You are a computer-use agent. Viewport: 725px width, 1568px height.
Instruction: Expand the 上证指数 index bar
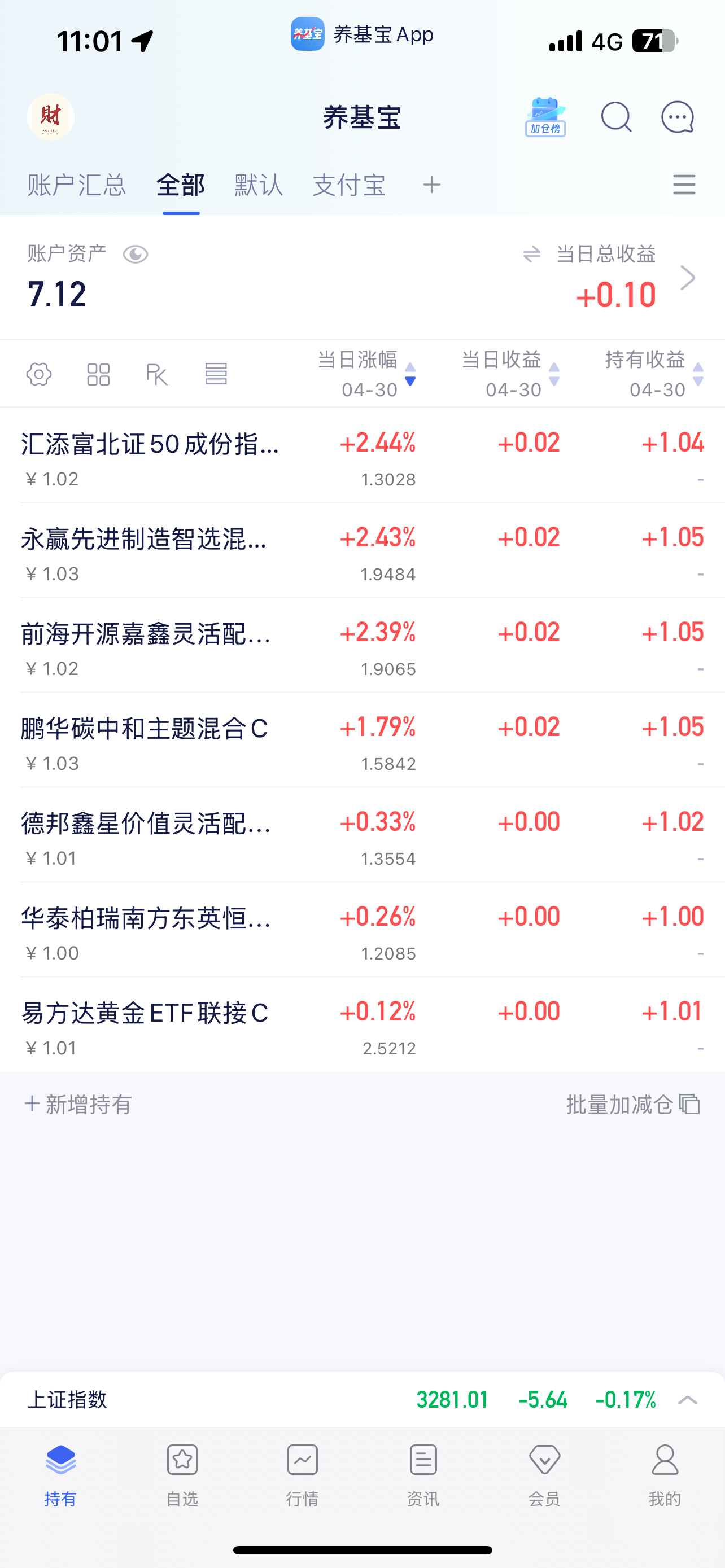687,1400
